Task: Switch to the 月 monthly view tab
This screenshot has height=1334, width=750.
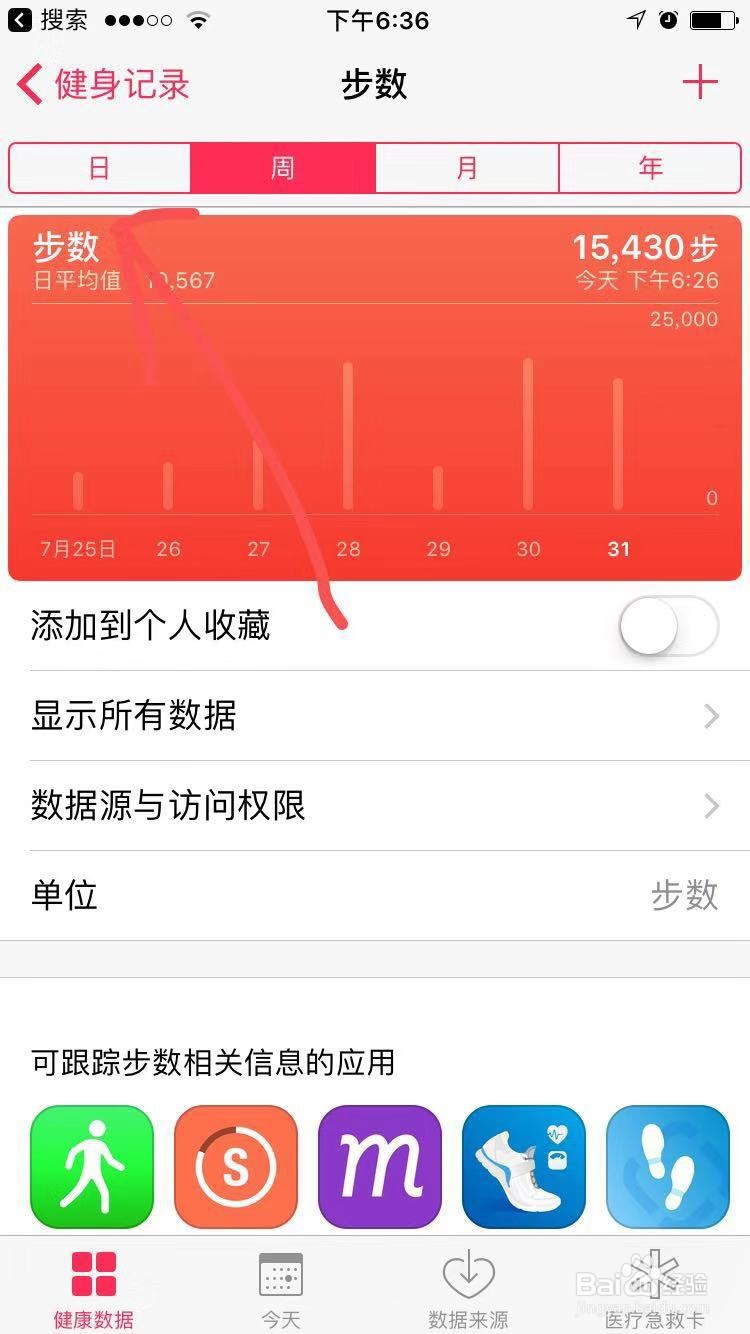Action: [466, 168]
